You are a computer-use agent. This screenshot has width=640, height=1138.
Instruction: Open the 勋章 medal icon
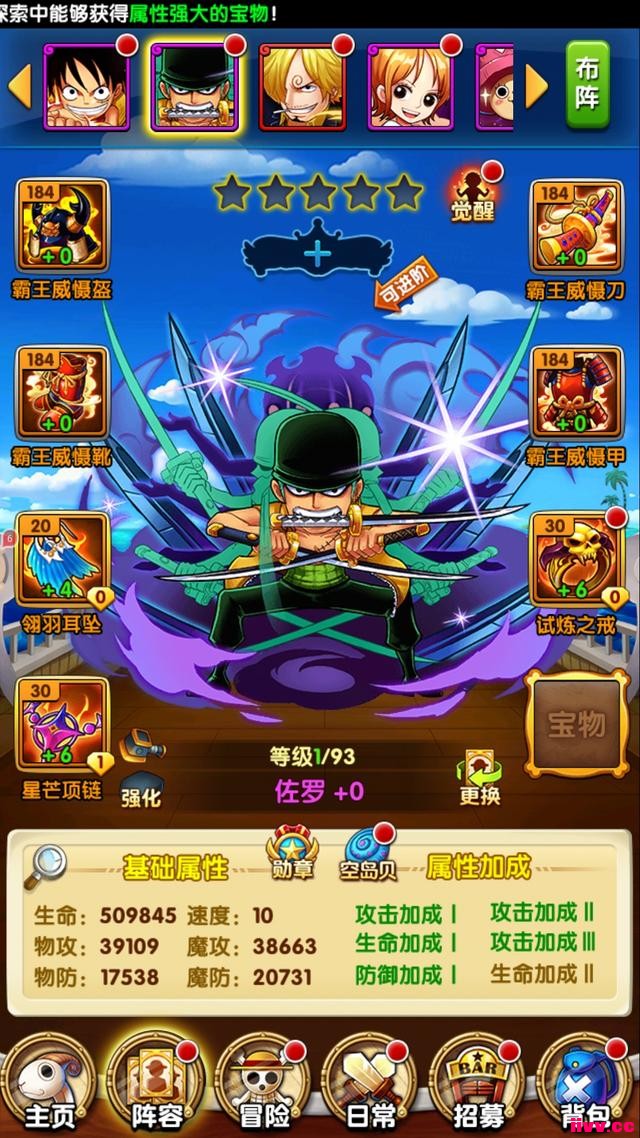[291, 853]
